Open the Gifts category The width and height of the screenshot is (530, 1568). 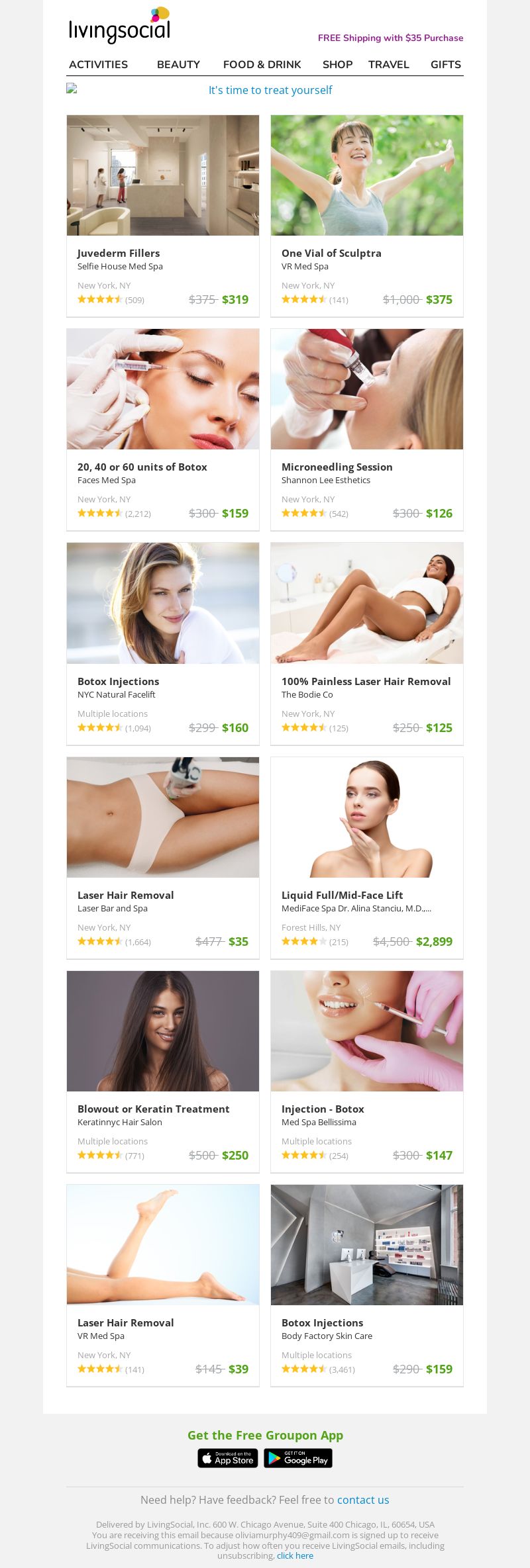[x=445, y=64]
